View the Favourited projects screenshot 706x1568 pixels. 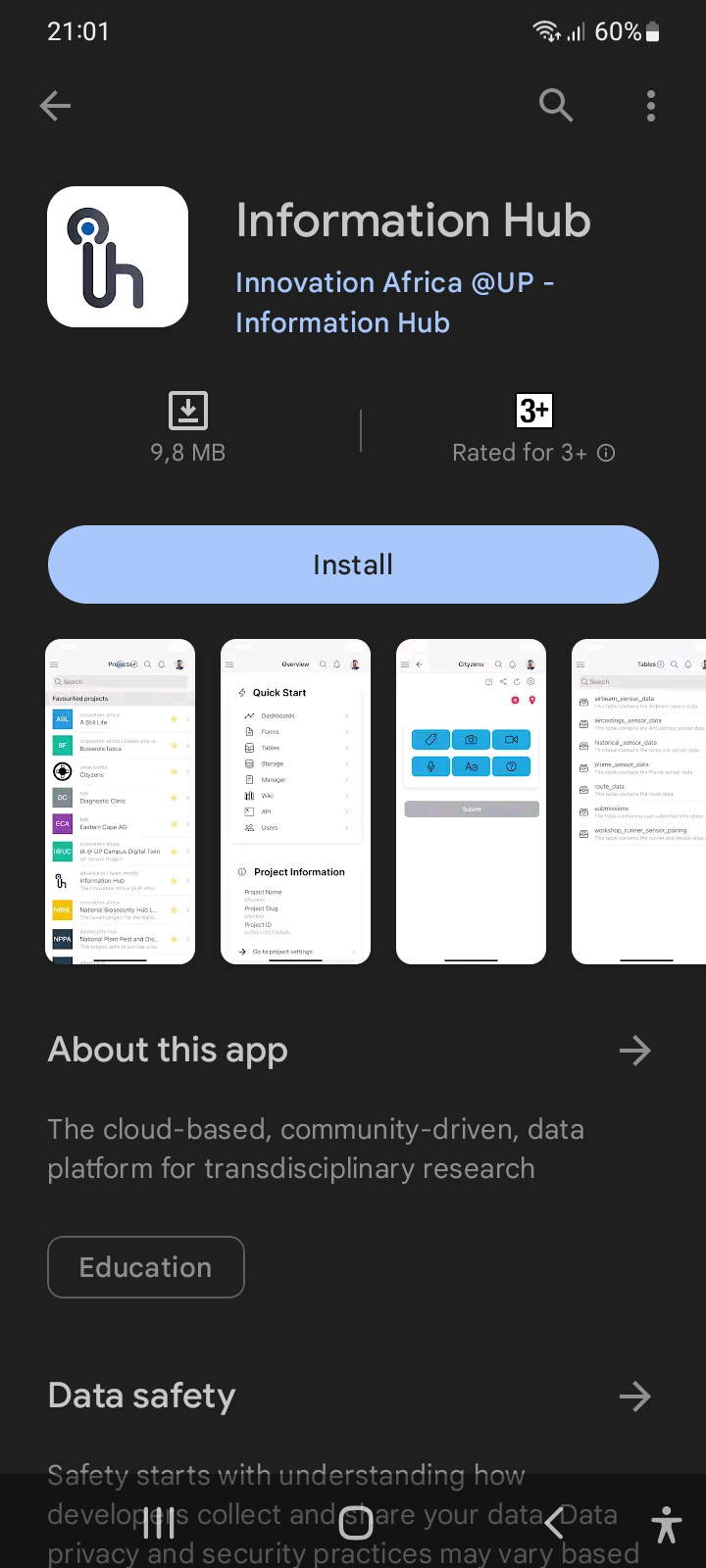click(x=121, y=802)
